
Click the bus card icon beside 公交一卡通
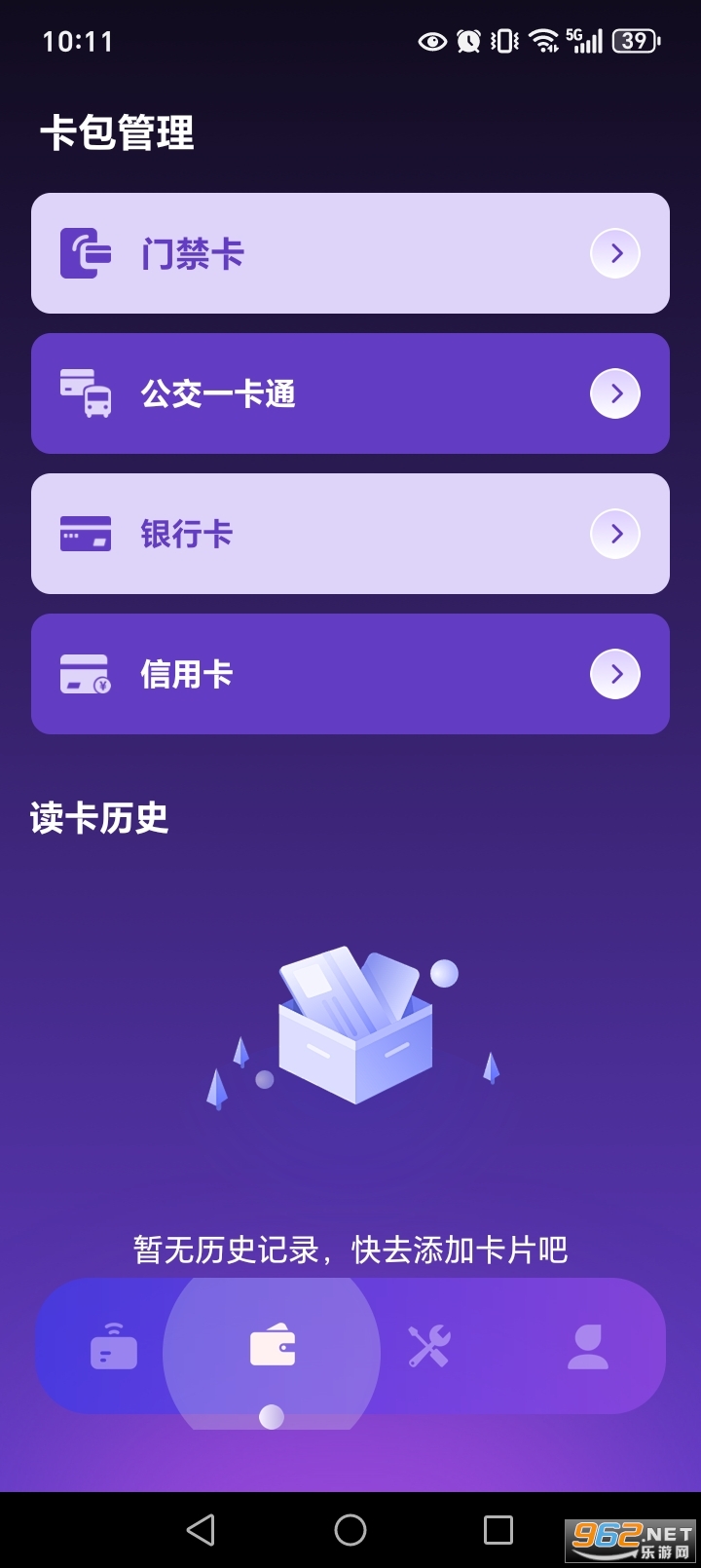pos(85,392)
